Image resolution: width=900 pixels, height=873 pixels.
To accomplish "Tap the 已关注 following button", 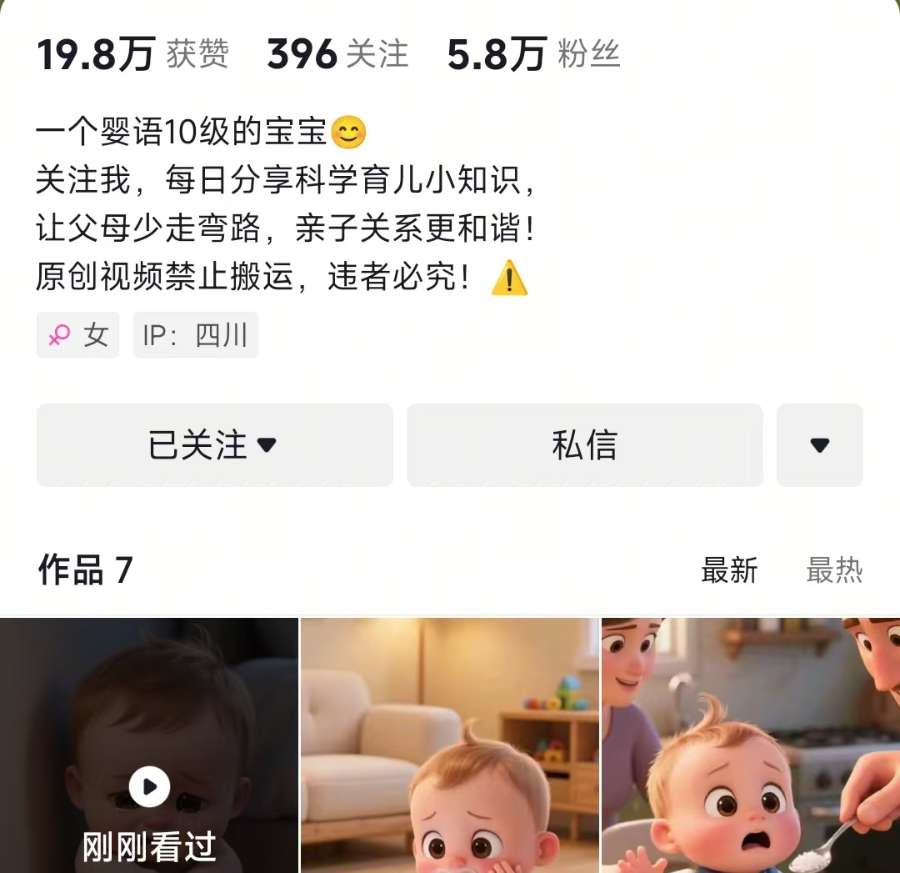I will click(x=214, y=445).
